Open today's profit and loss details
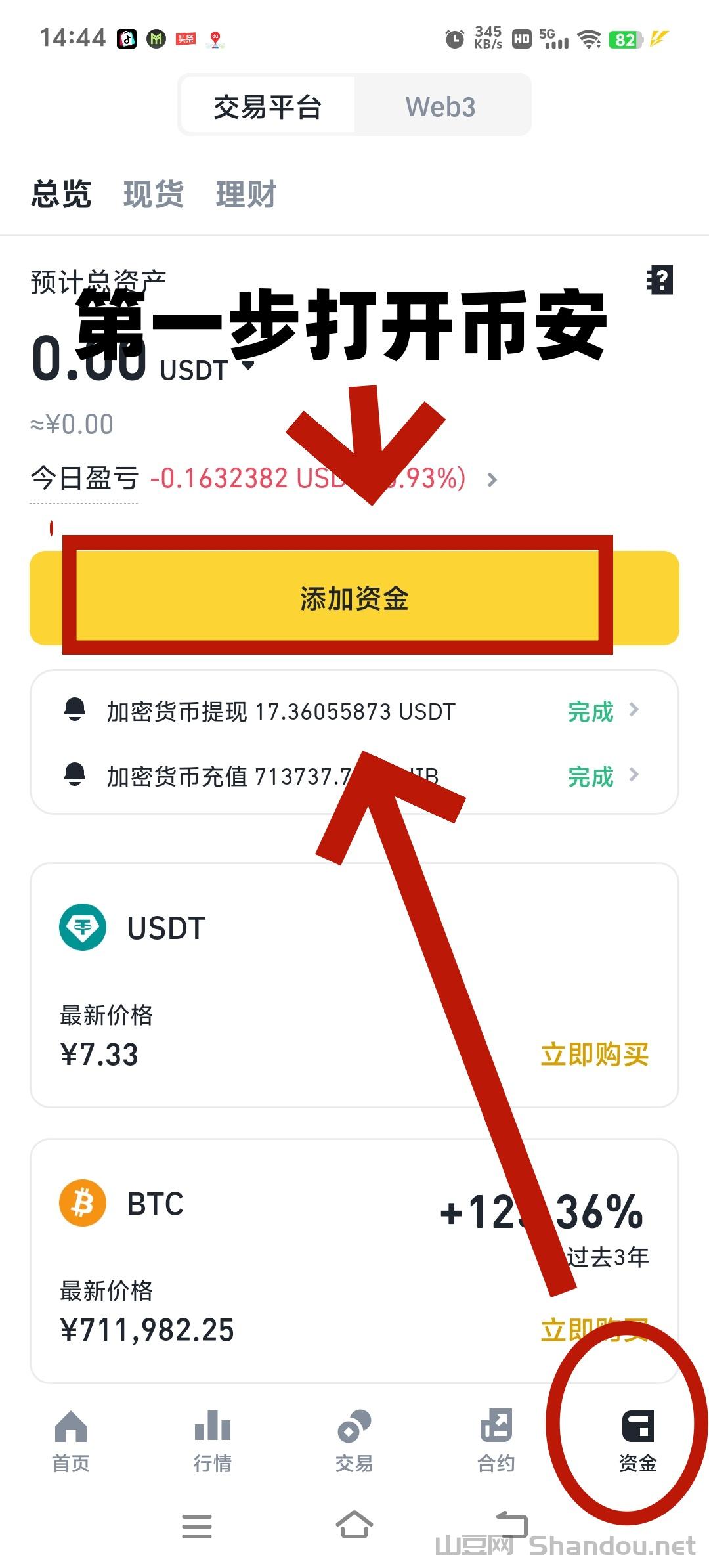Screen dimensions: 709x1568 click(x=492, y=480)
